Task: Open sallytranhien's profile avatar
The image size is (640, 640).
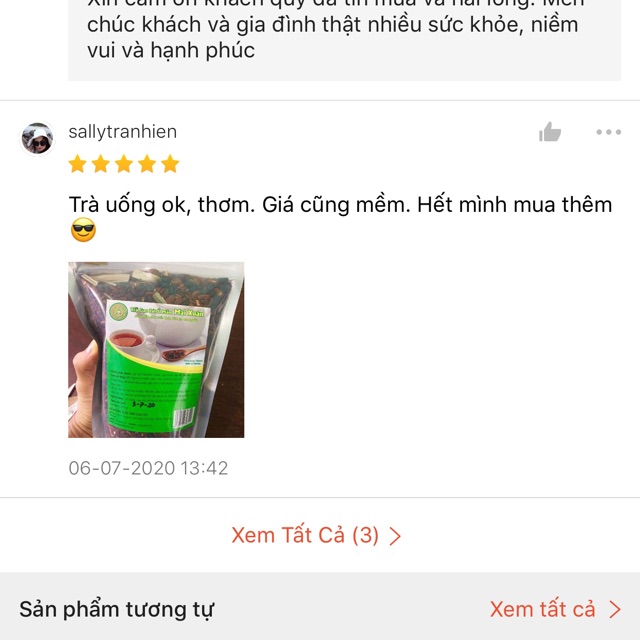Action: [x=38, y=139]
